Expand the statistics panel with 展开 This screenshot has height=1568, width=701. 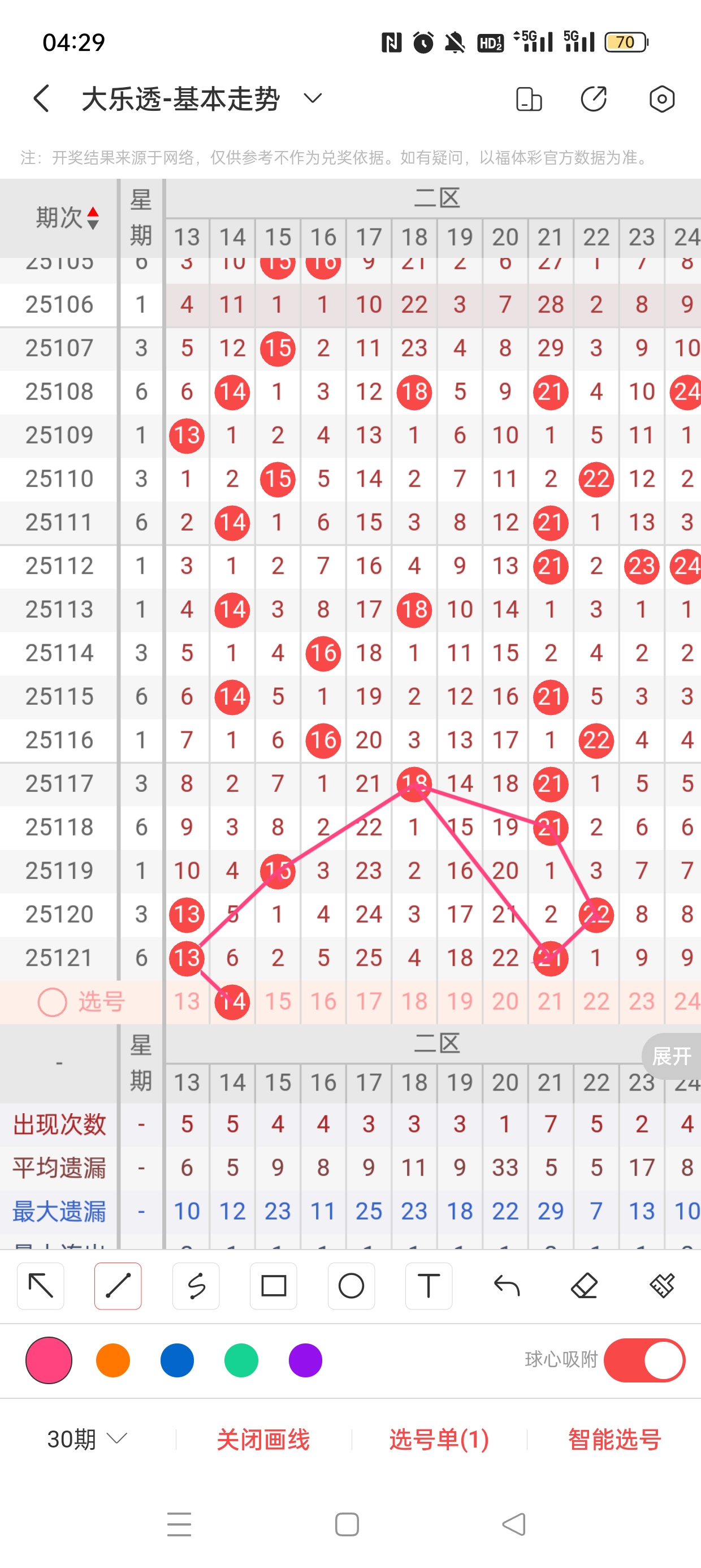(671, 1056)
